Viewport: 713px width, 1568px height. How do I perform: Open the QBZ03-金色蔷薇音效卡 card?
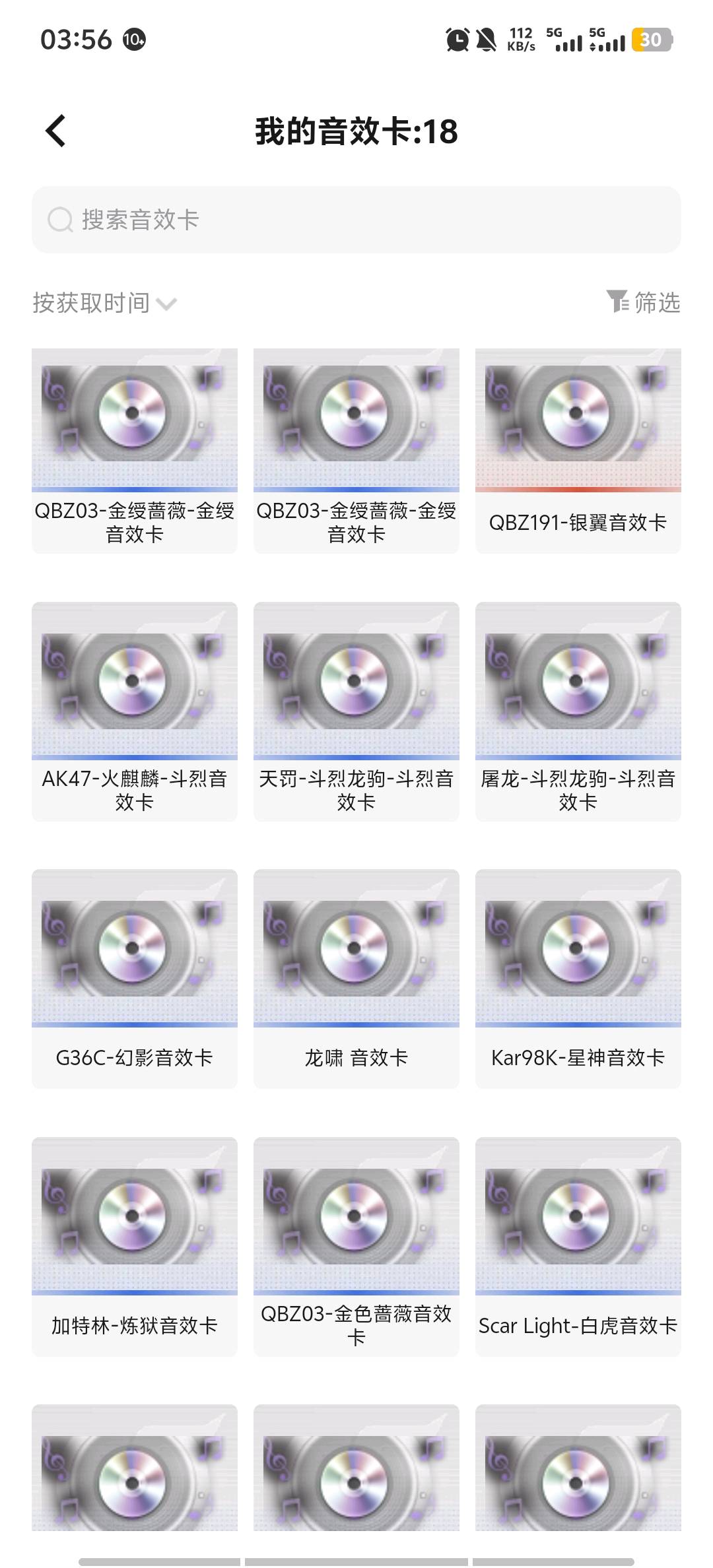356,1247
